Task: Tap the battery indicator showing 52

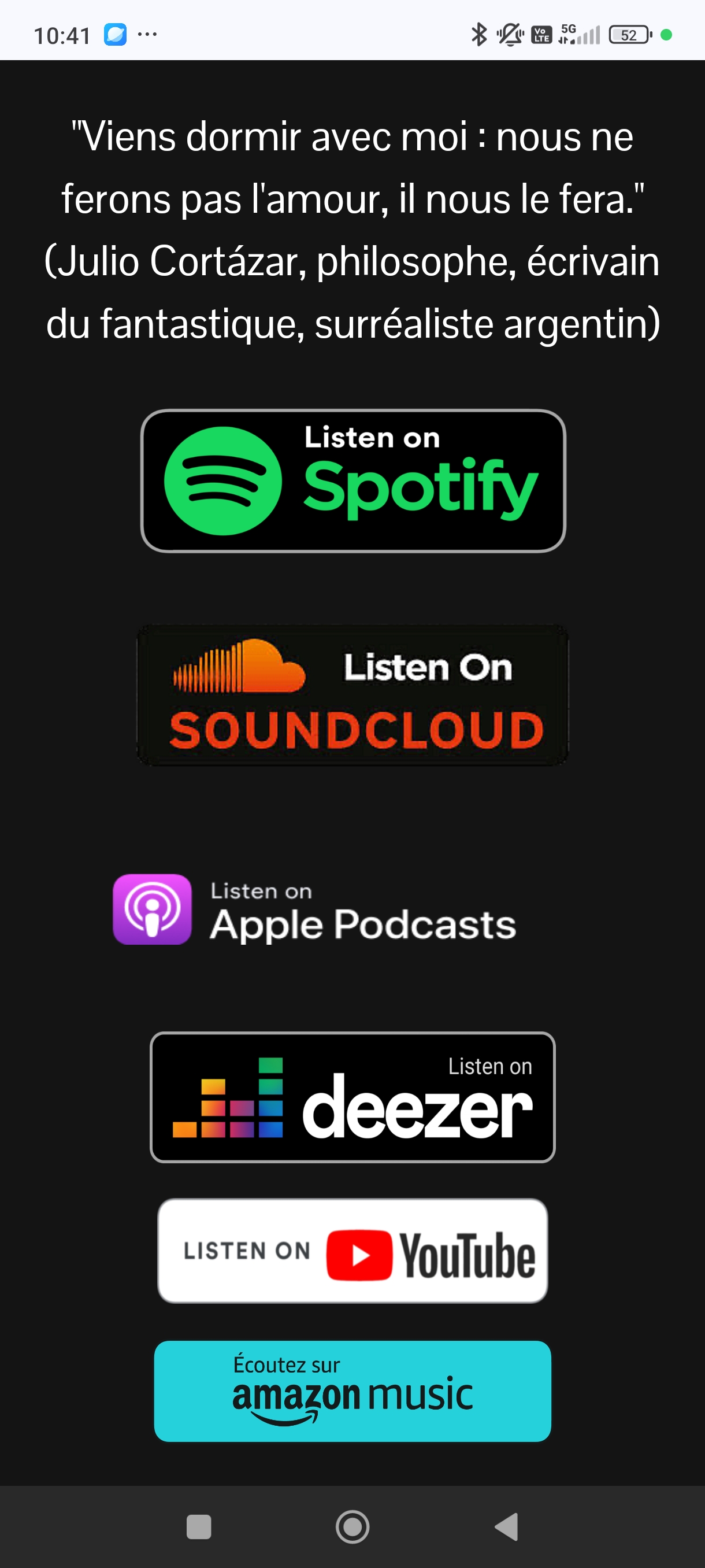Action: point(629,36)
